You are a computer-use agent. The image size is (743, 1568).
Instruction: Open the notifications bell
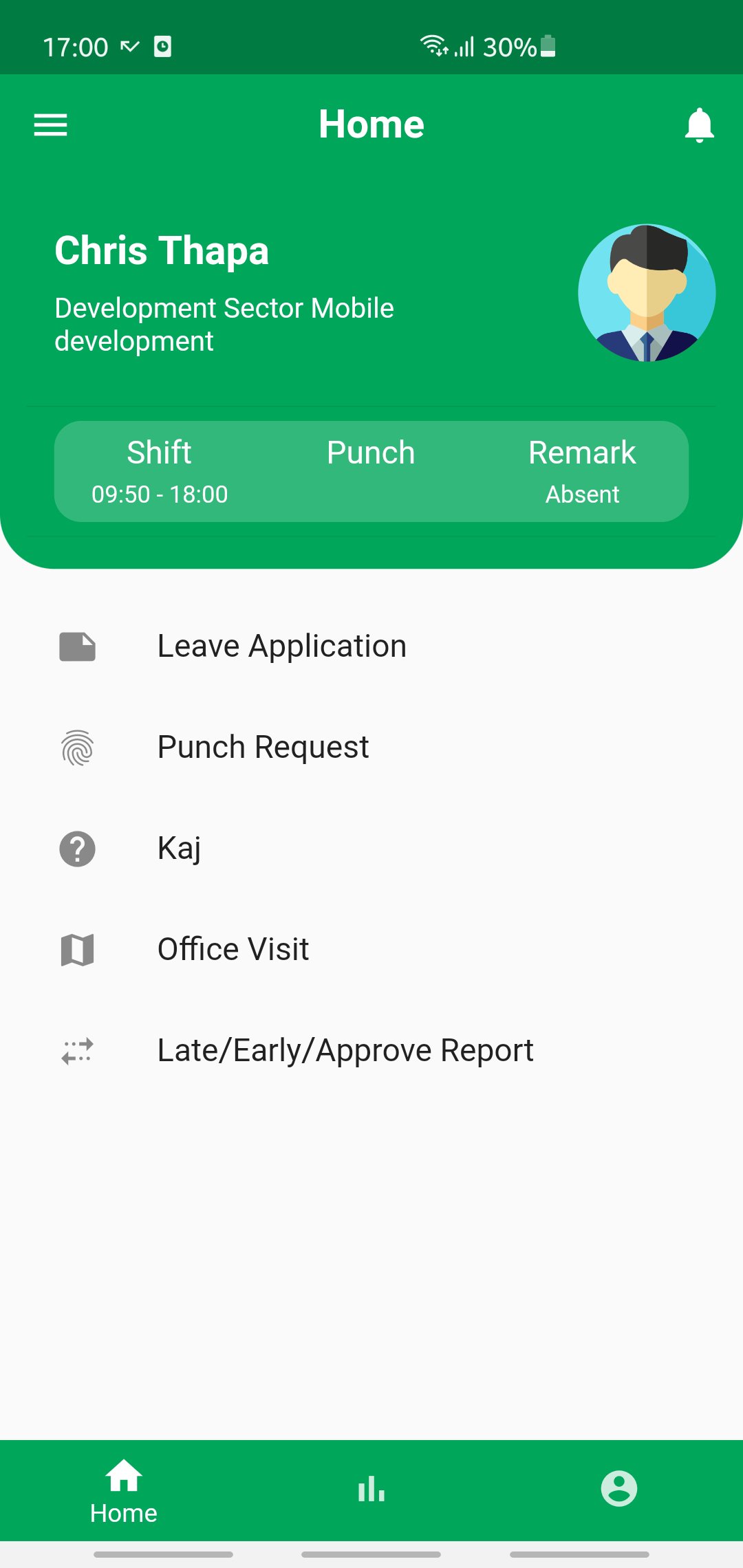pos(699,125)
